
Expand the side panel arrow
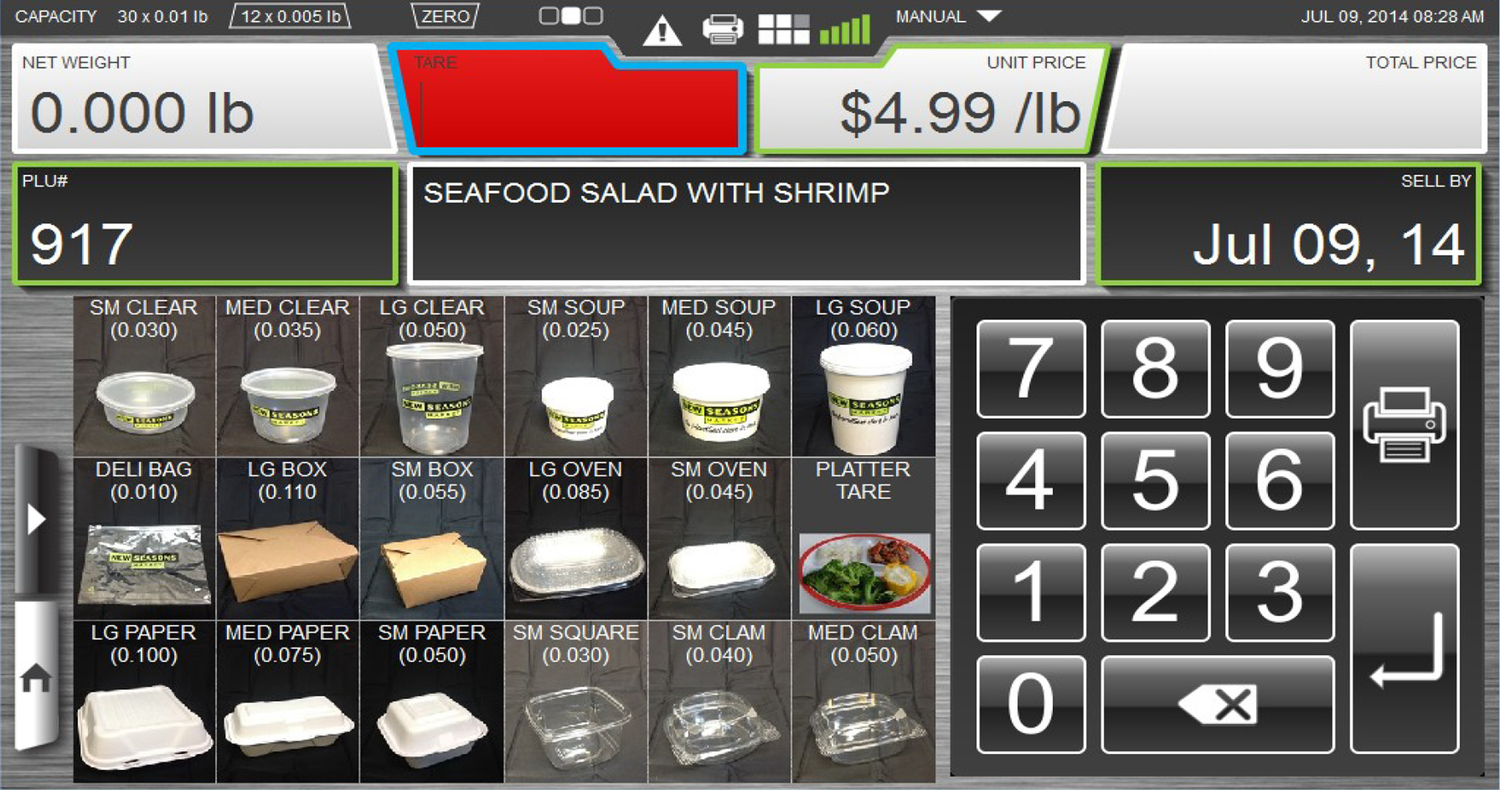[x=36, y=520]
